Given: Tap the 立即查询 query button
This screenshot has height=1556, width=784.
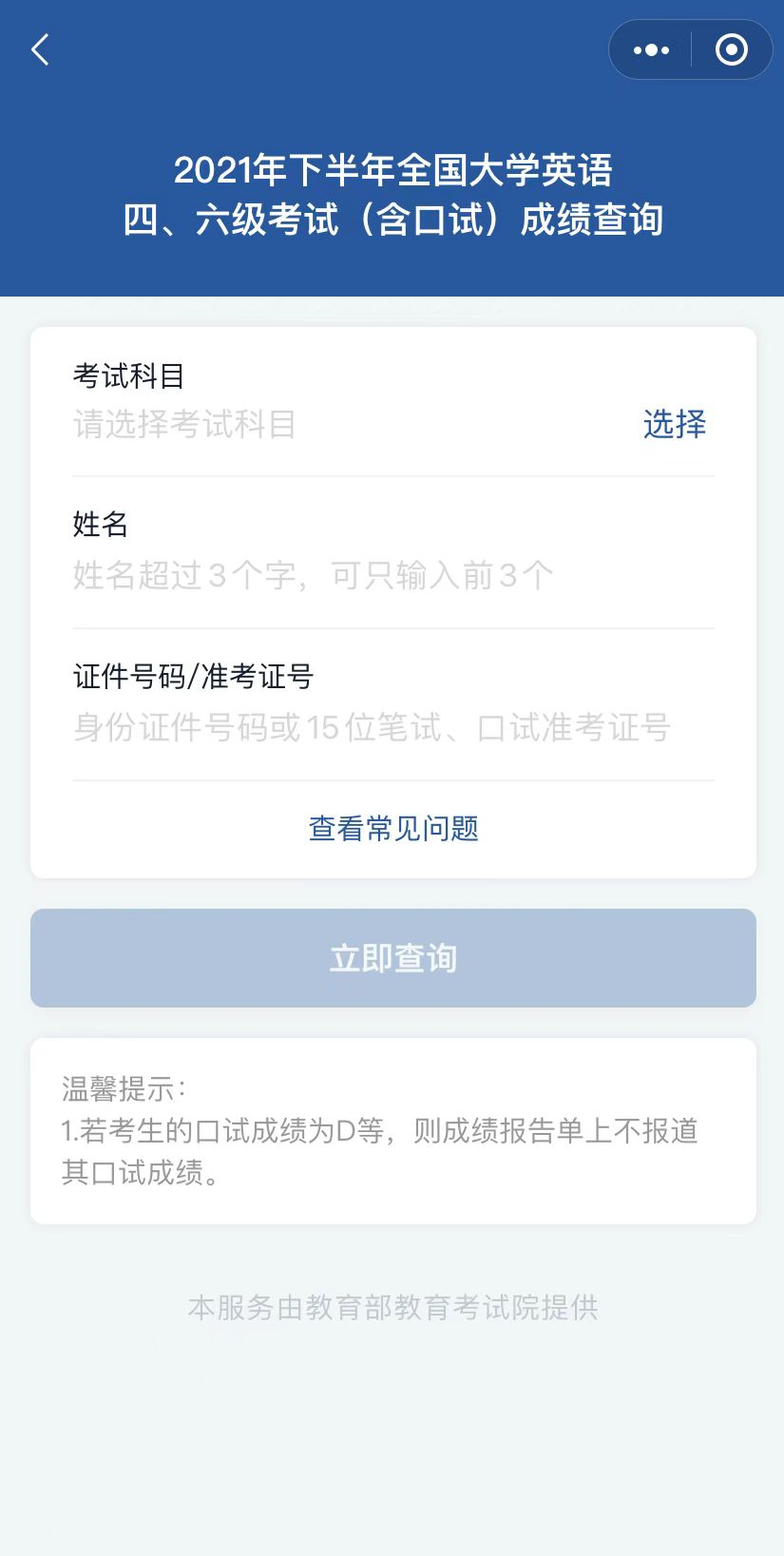Looking at the screenshot, I should tap(392, 958).
